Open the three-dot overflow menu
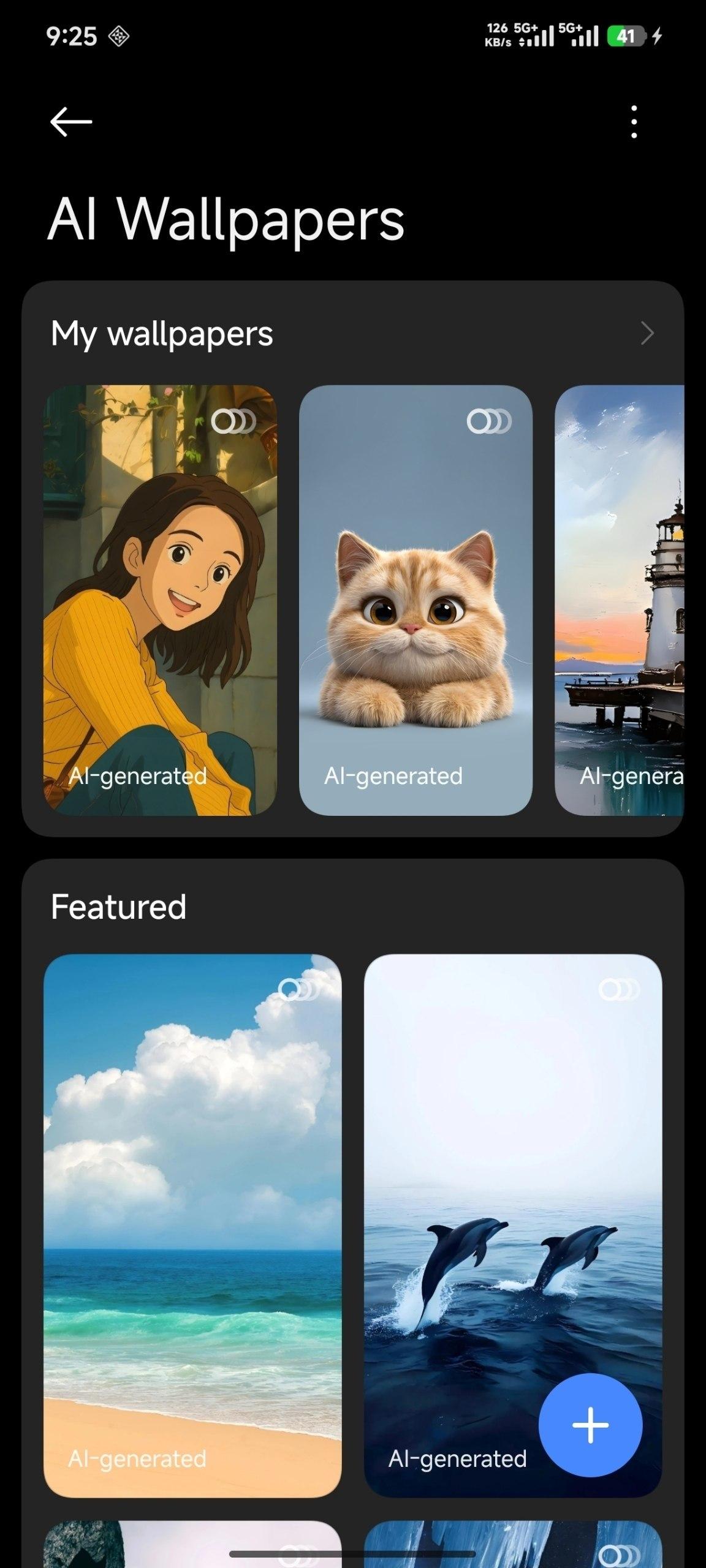The width and height of the screenshot is (706, 1568). tap(634, 121)
